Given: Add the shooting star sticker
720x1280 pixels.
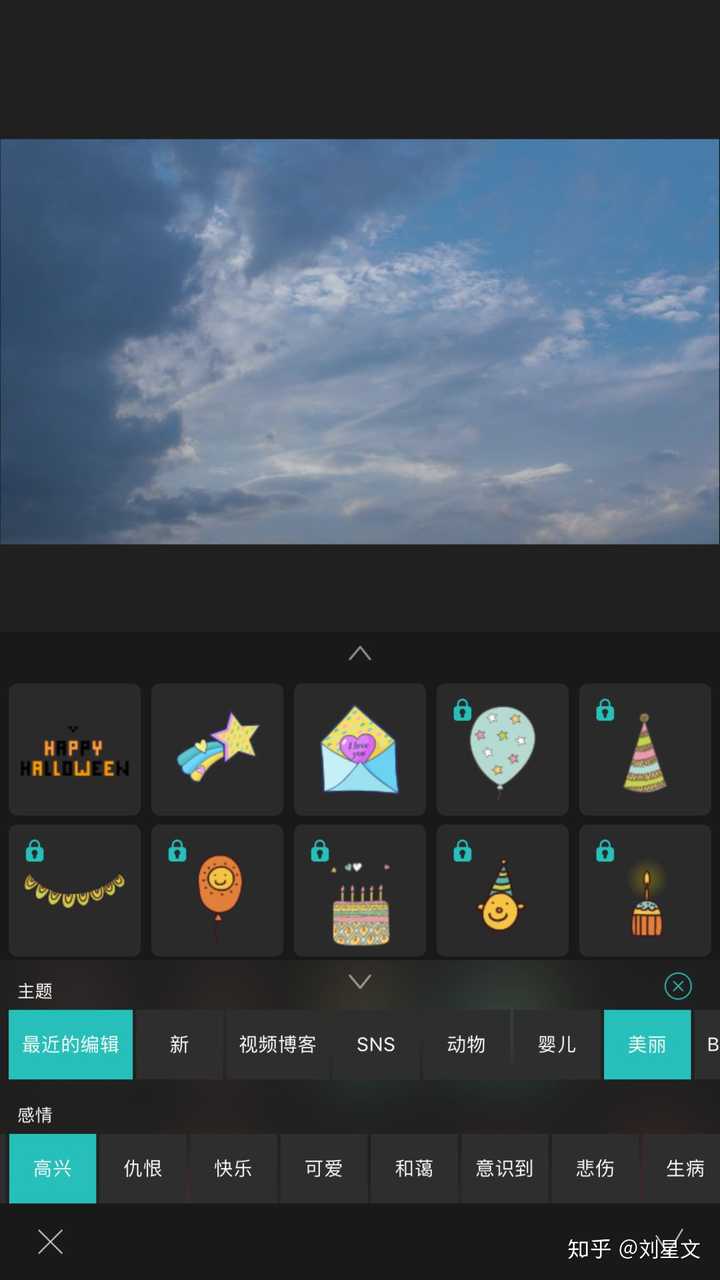Looking at the screenshot, I should [x=218, y=749].
